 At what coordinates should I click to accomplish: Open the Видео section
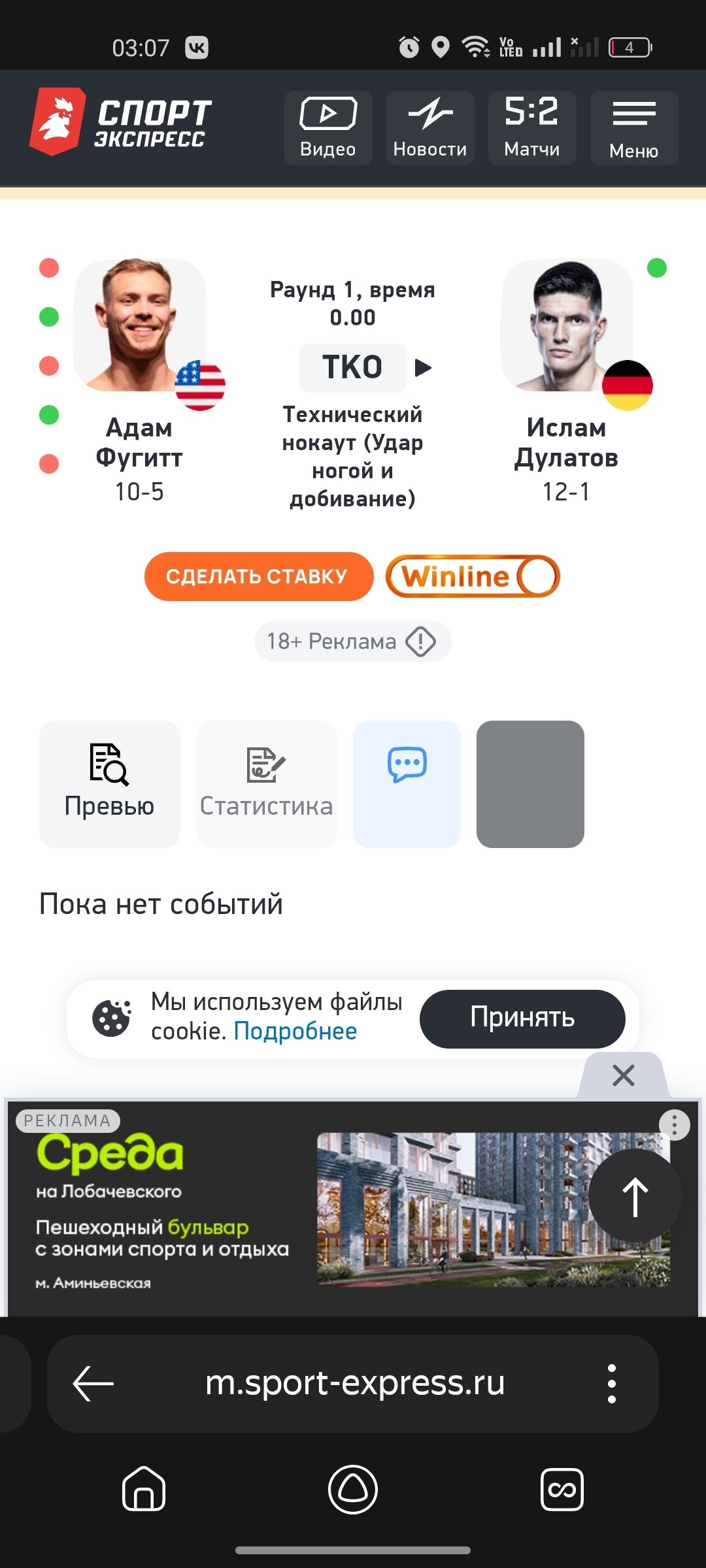coord(328,128)
